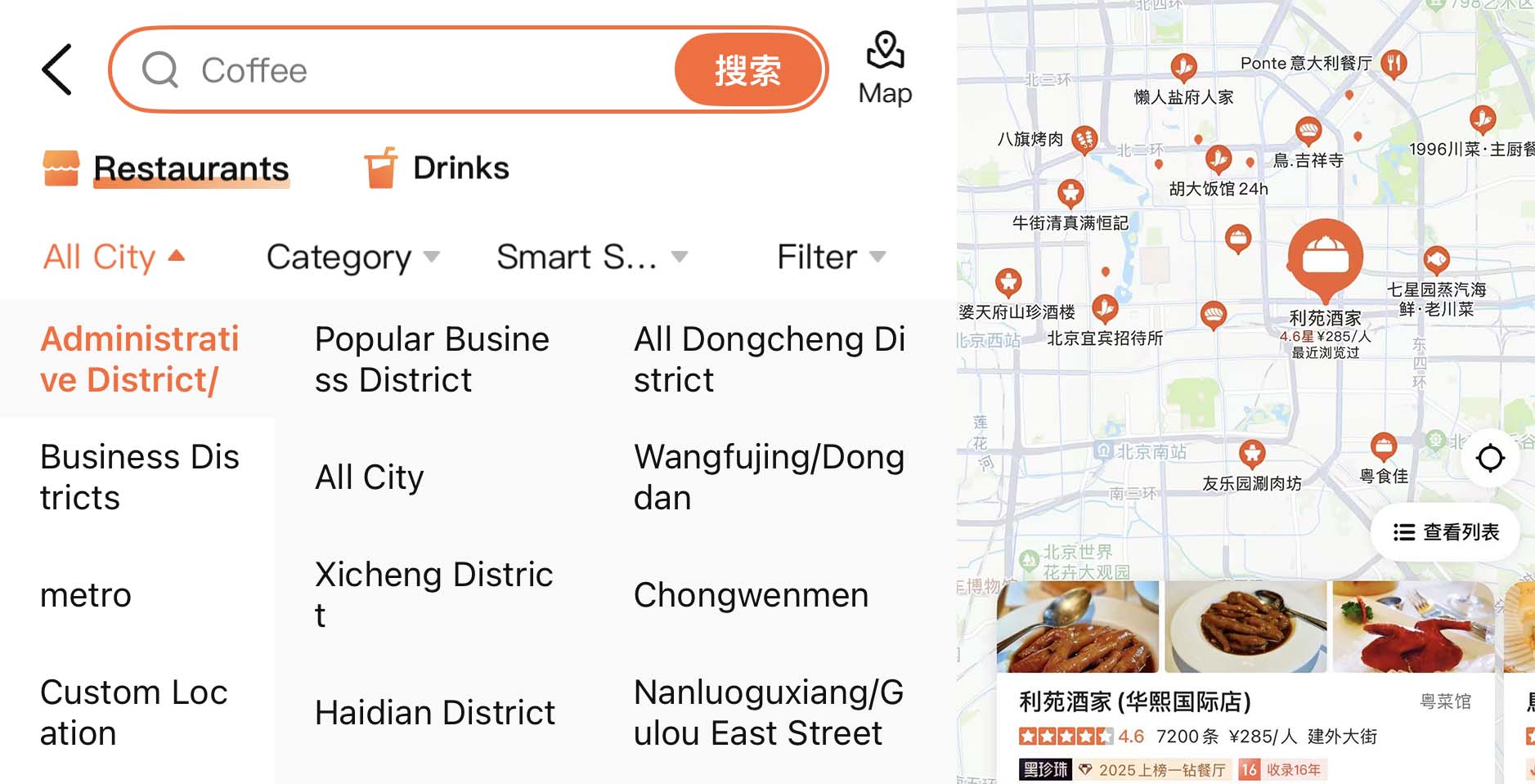Open the Map view

point(885,69)
